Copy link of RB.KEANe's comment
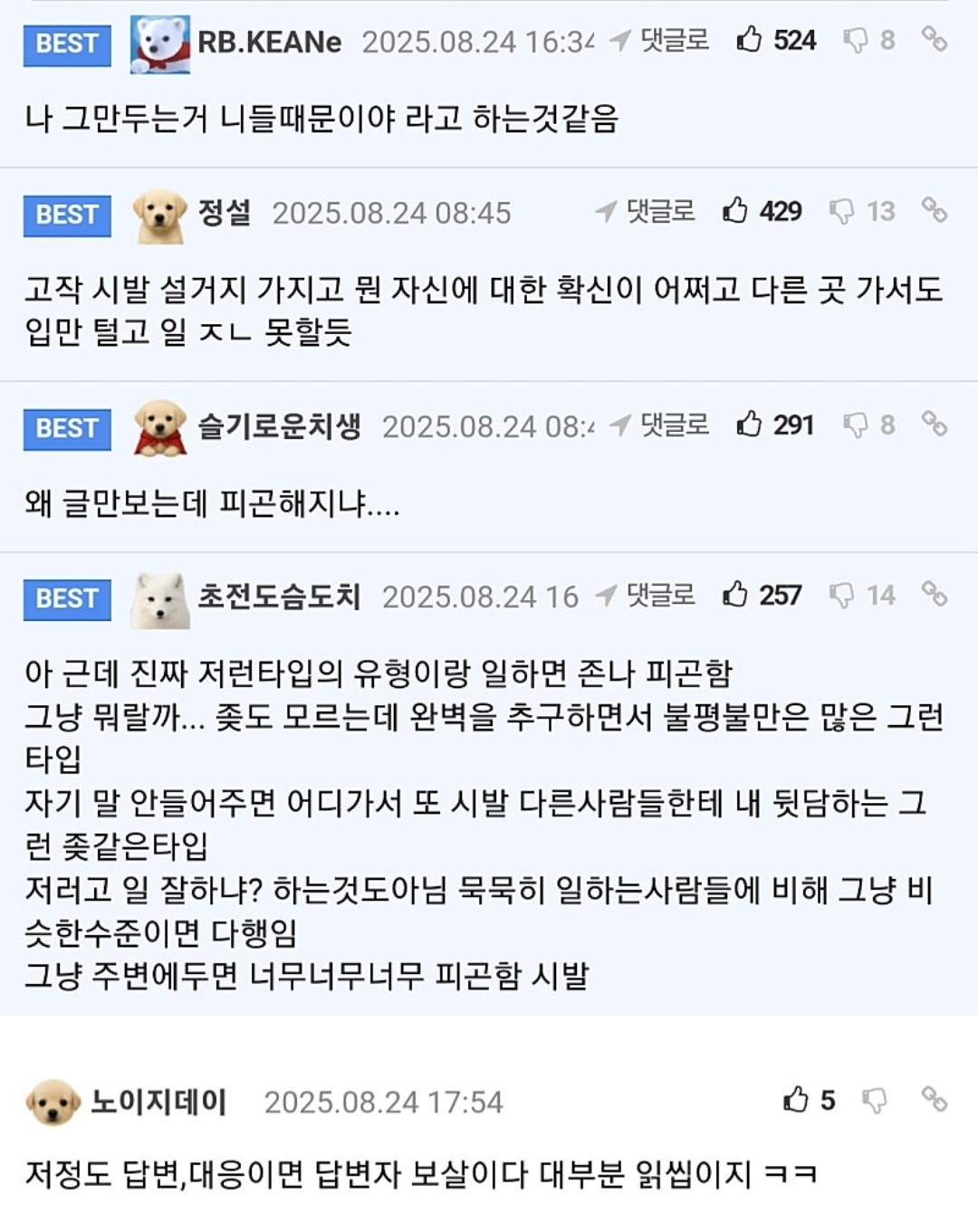Image resolution: width=978 pixels, height=1232 pixels. point(934,39)
